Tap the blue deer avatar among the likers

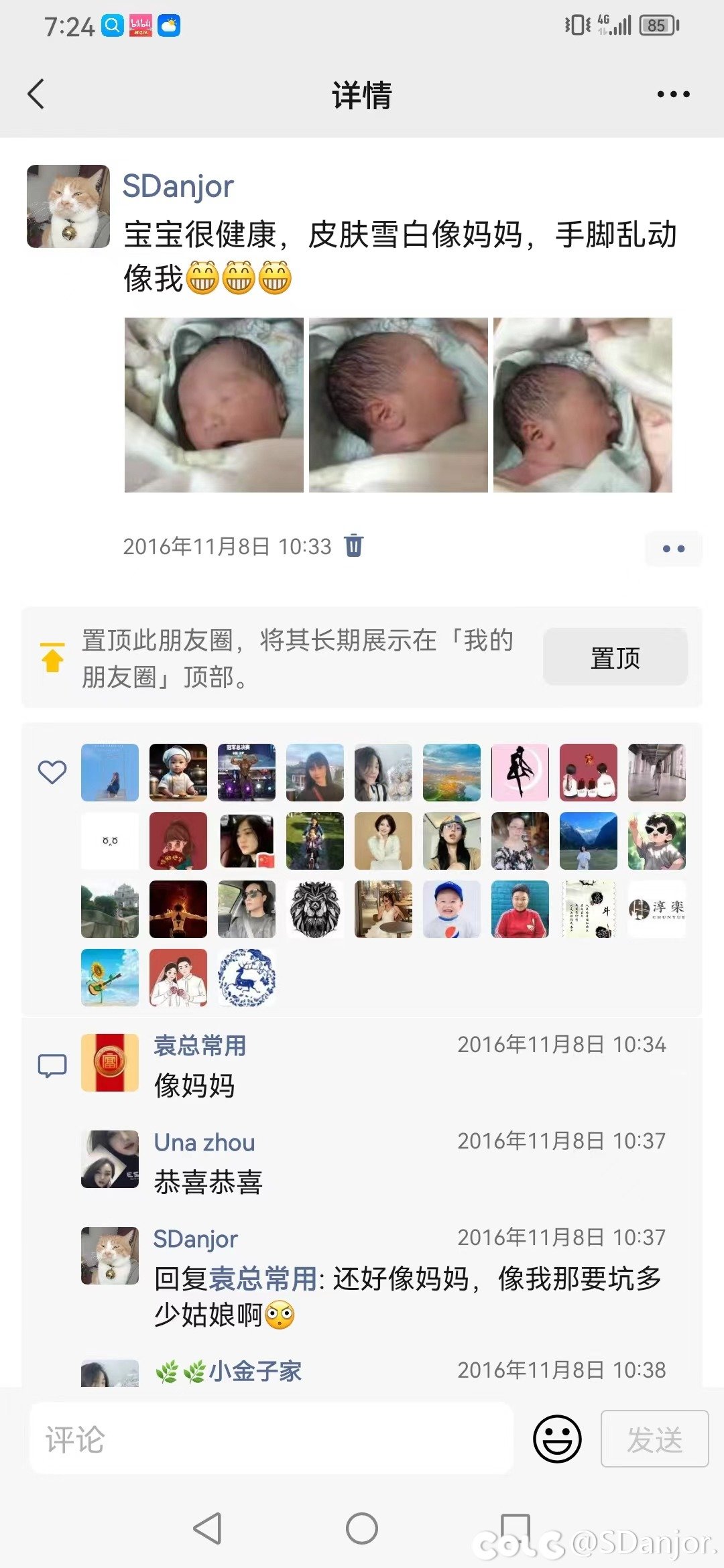coord(247,978)
